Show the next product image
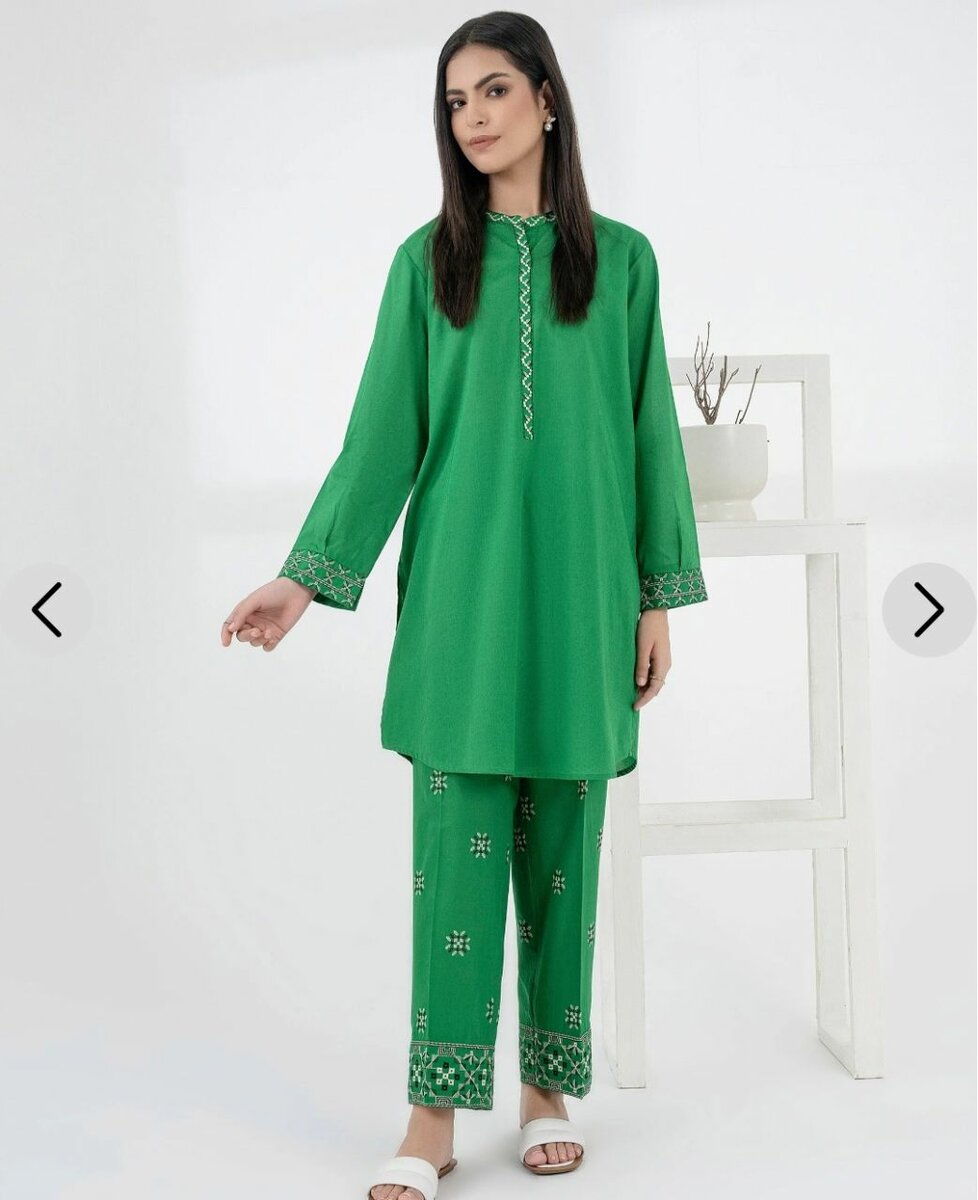Viewport: 978px width, 1200px height. (928, 609)
